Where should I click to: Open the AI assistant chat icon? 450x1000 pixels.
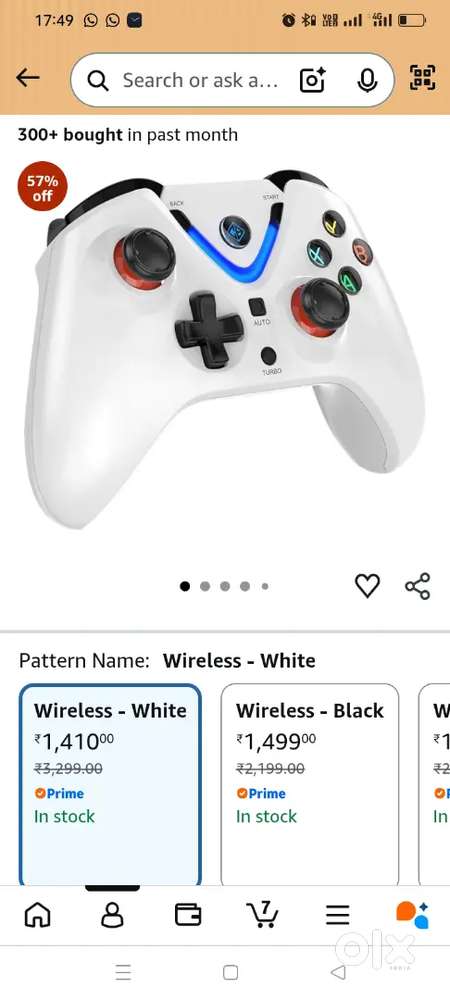[x=412, y=915]
